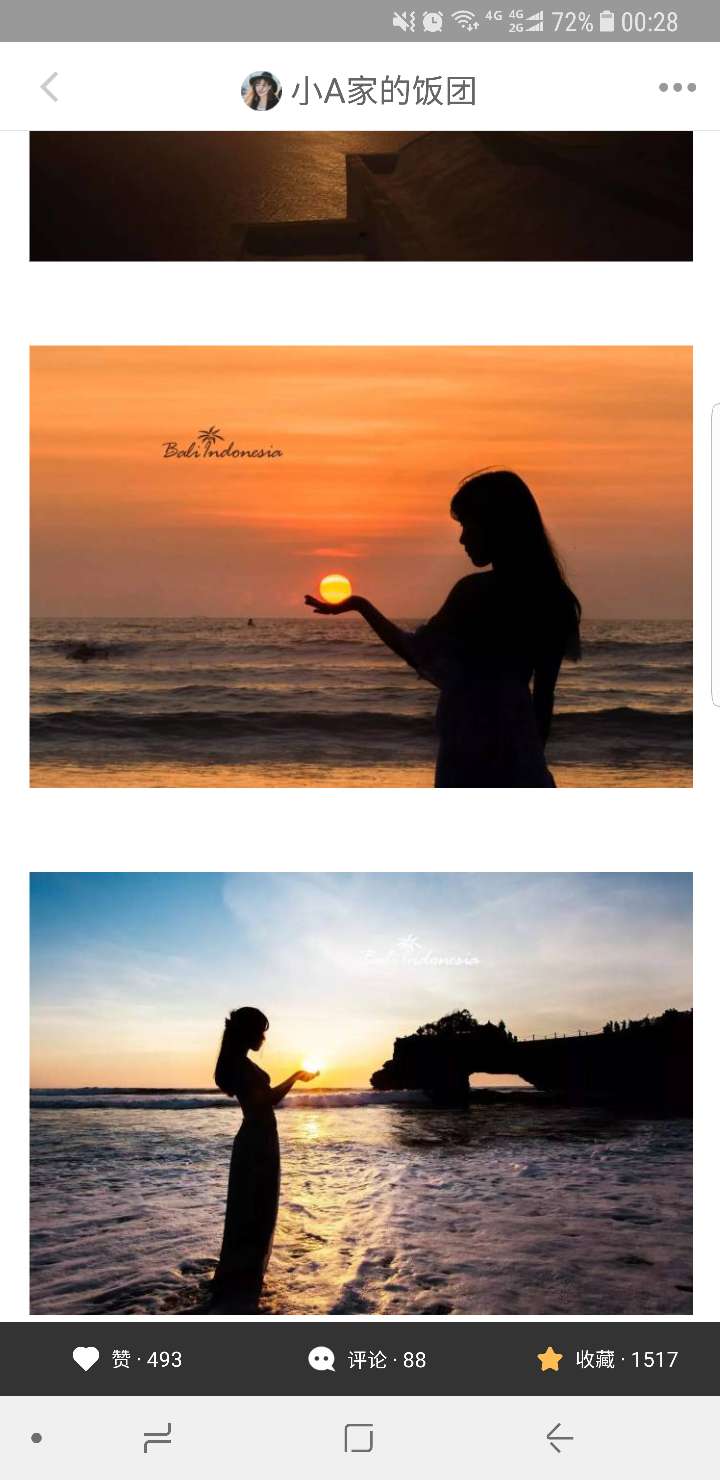The image size is (720, 1480).
Task: Open the dark partial photo under the header
Action: click(361, 196)
